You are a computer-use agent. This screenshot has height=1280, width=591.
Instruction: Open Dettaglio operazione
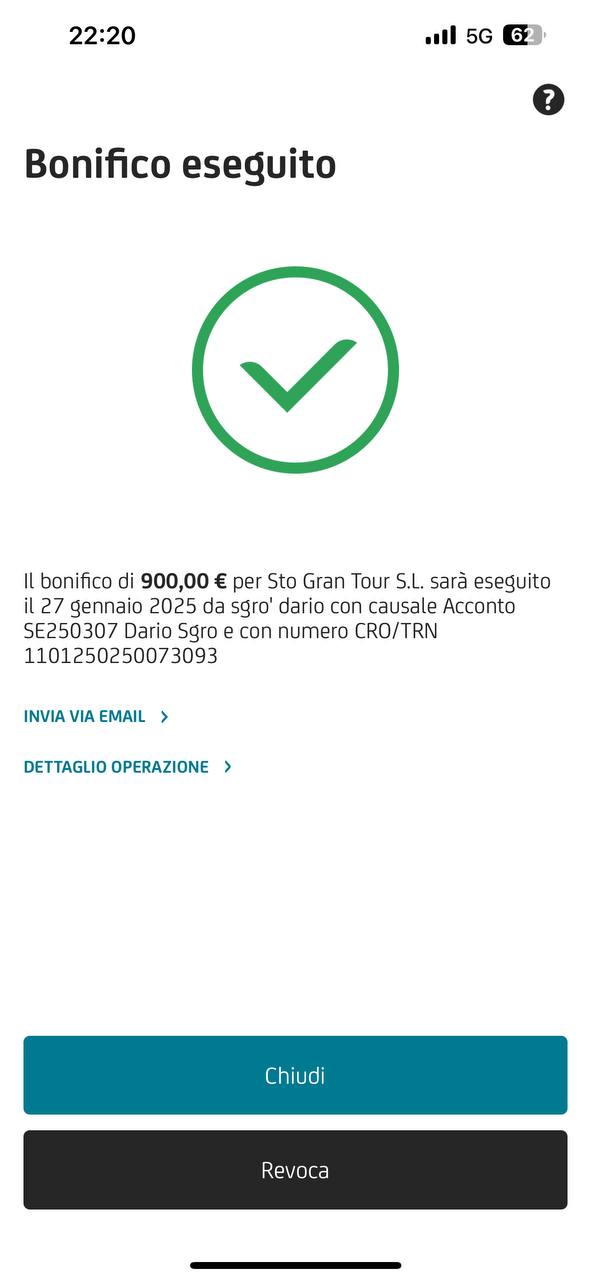tap(128, 767)
